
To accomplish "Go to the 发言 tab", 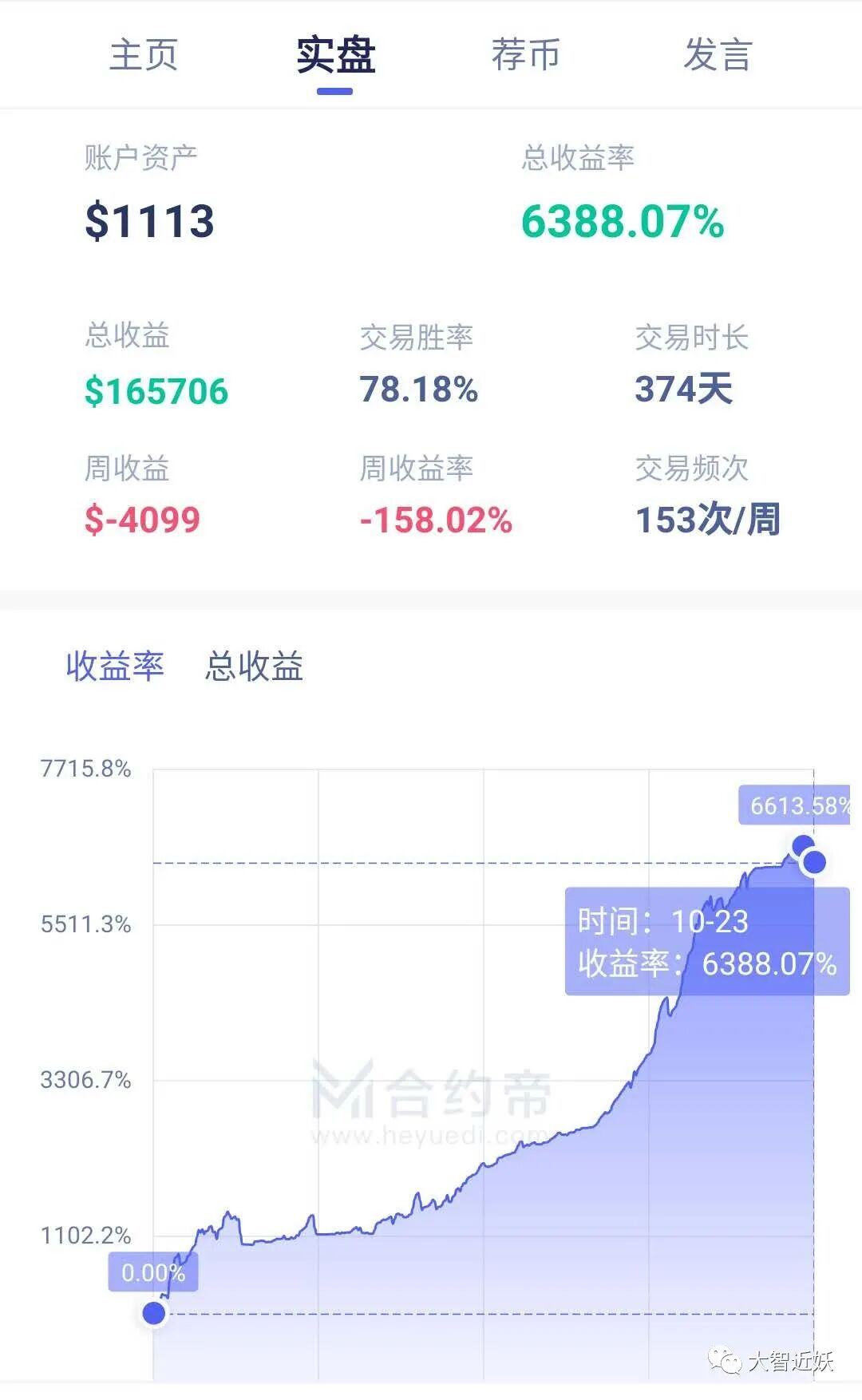I will 718,55.
